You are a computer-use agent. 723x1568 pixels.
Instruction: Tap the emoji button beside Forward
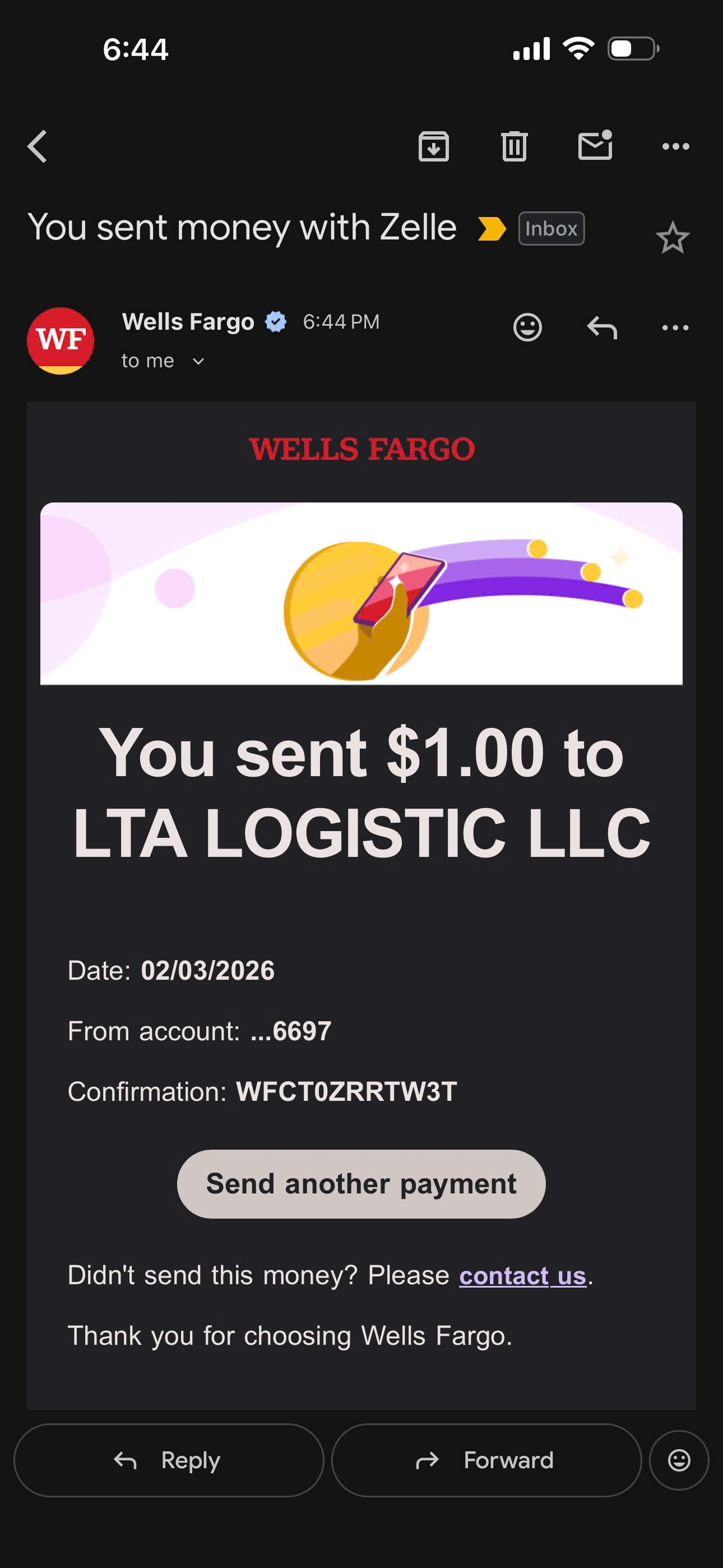coord(679,1460)
